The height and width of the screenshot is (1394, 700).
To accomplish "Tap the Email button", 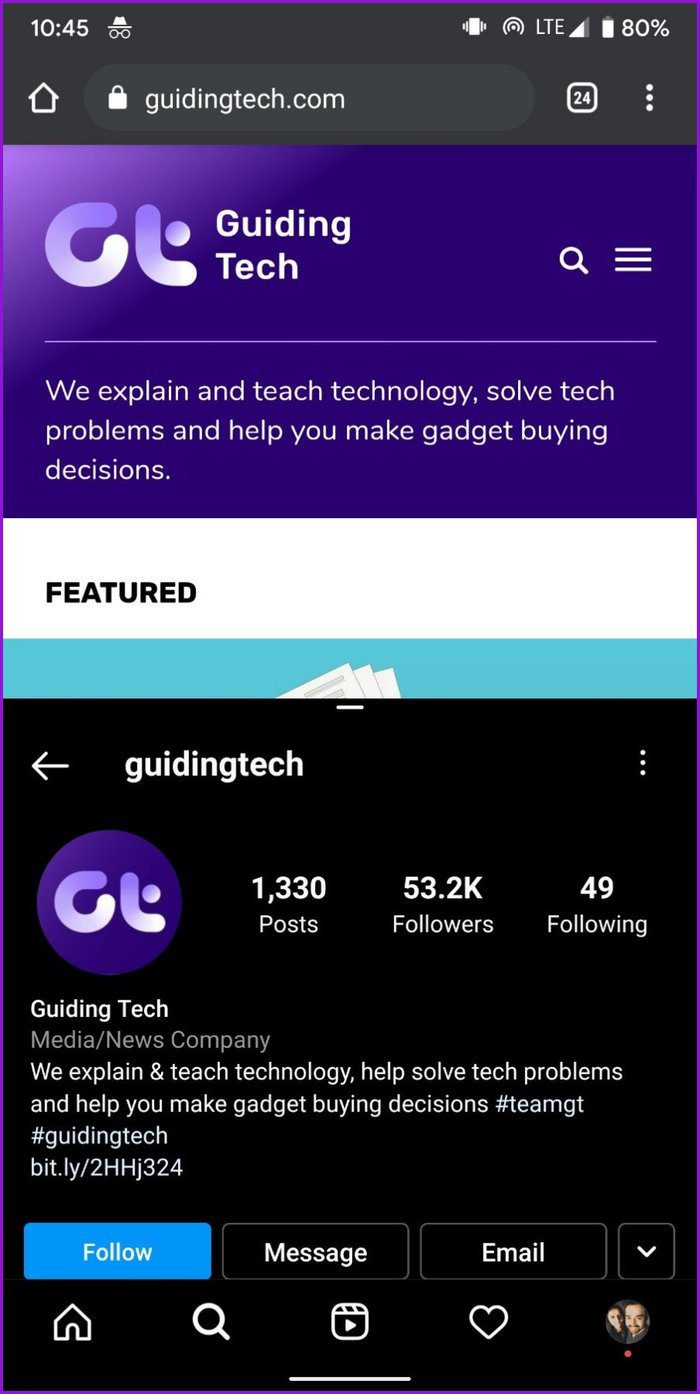I will click(513, 1251).
